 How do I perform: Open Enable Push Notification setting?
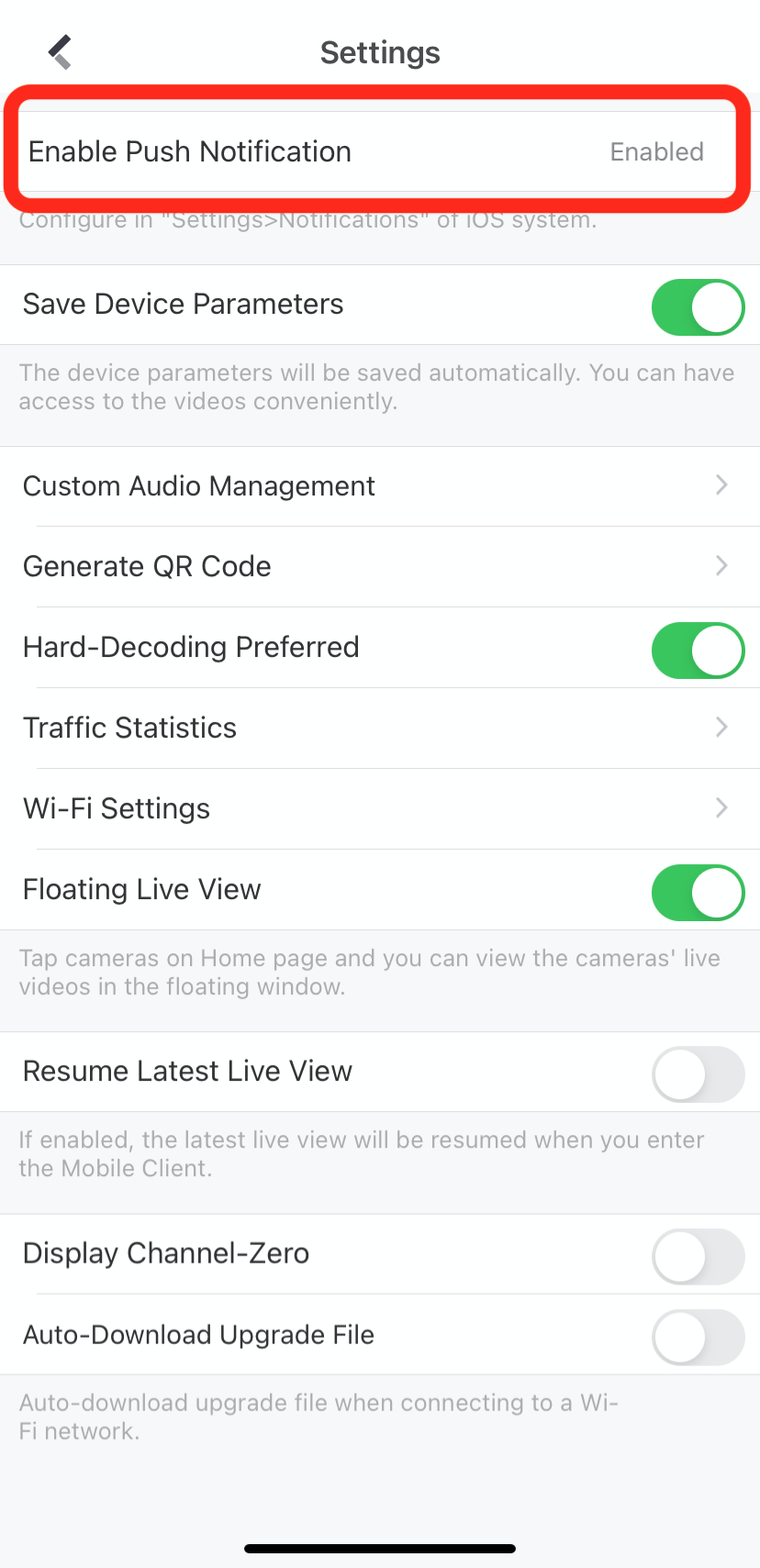(378, 151)
